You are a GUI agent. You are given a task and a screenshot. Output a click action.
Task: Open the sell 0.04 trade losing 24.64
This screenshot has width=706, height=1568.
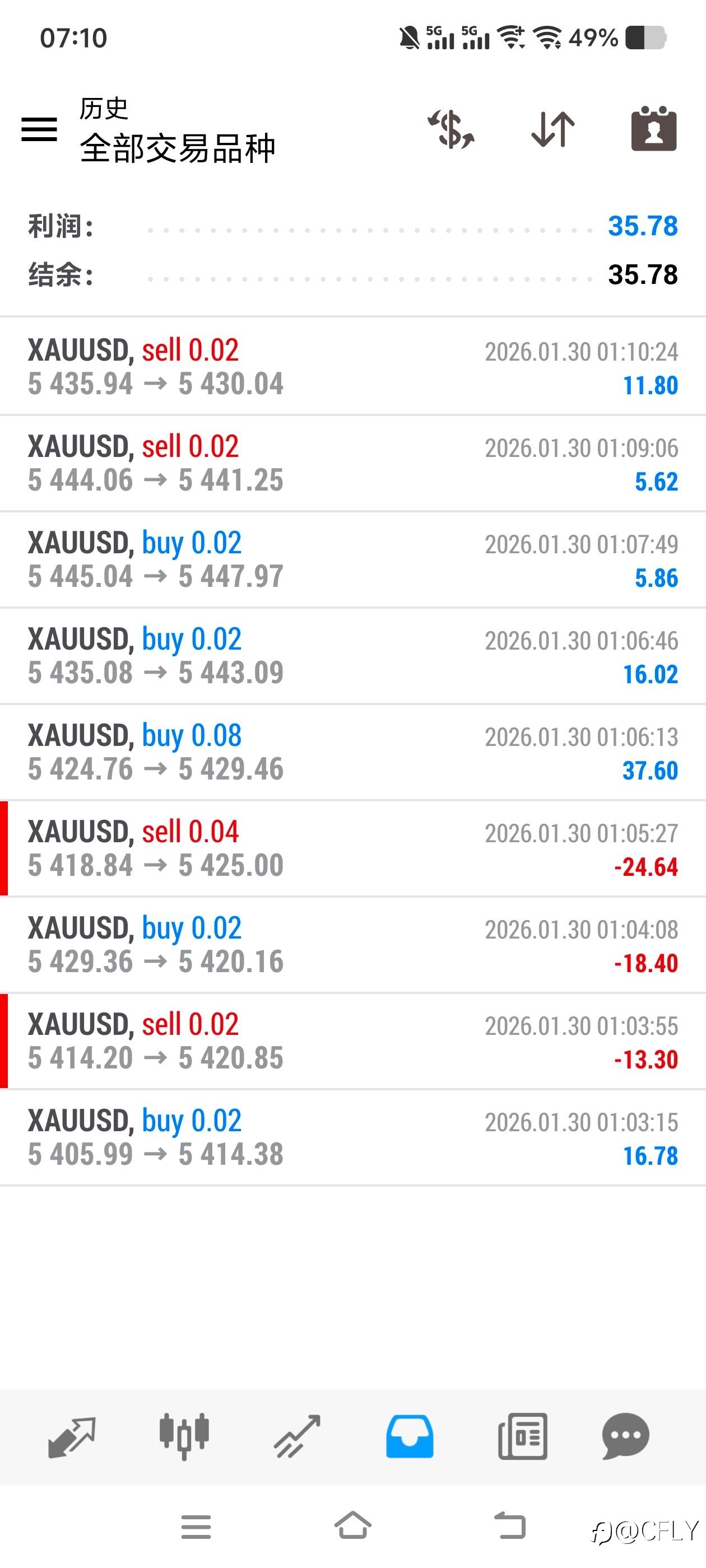coord(352,848)
